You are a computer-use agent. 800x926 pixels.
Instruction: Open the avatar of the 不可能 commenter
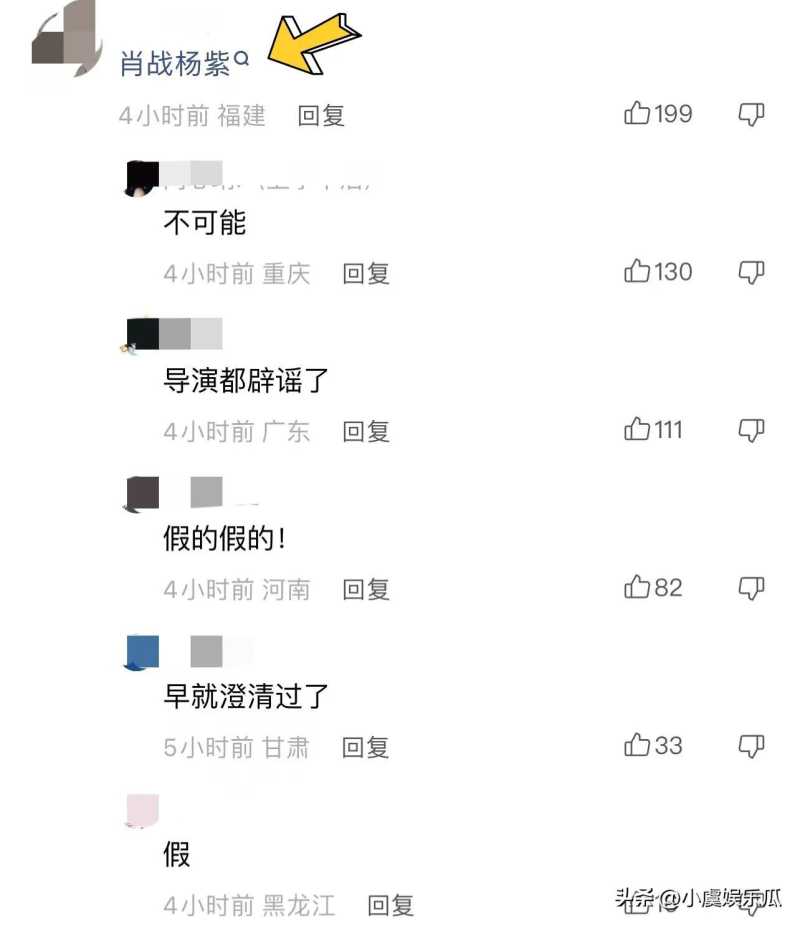(x=141, y=176)
